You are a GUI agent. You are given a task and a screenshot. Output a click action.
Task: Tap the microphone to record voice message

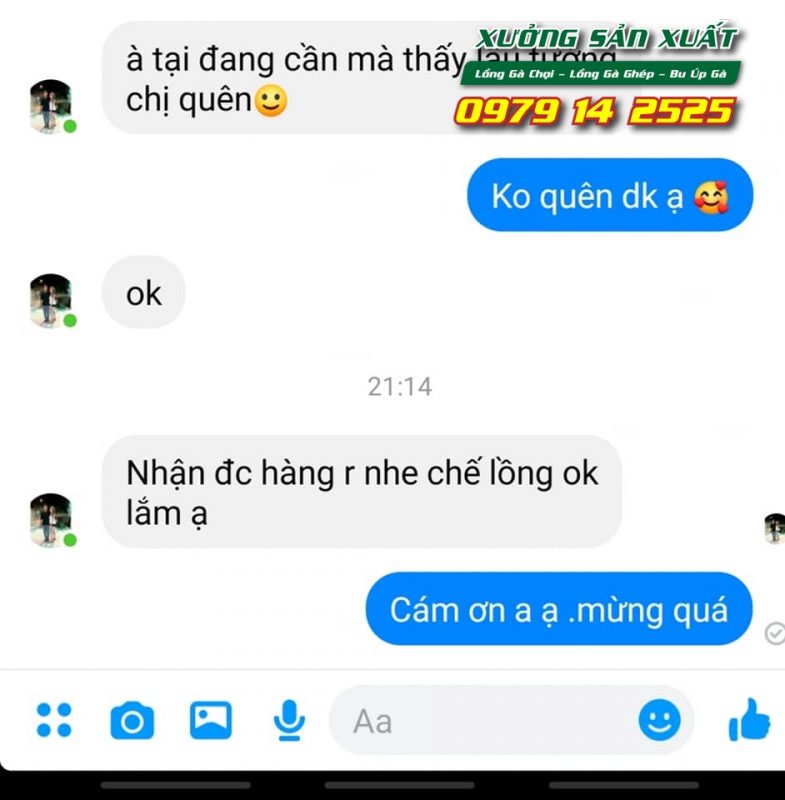[x=289, y=720]
